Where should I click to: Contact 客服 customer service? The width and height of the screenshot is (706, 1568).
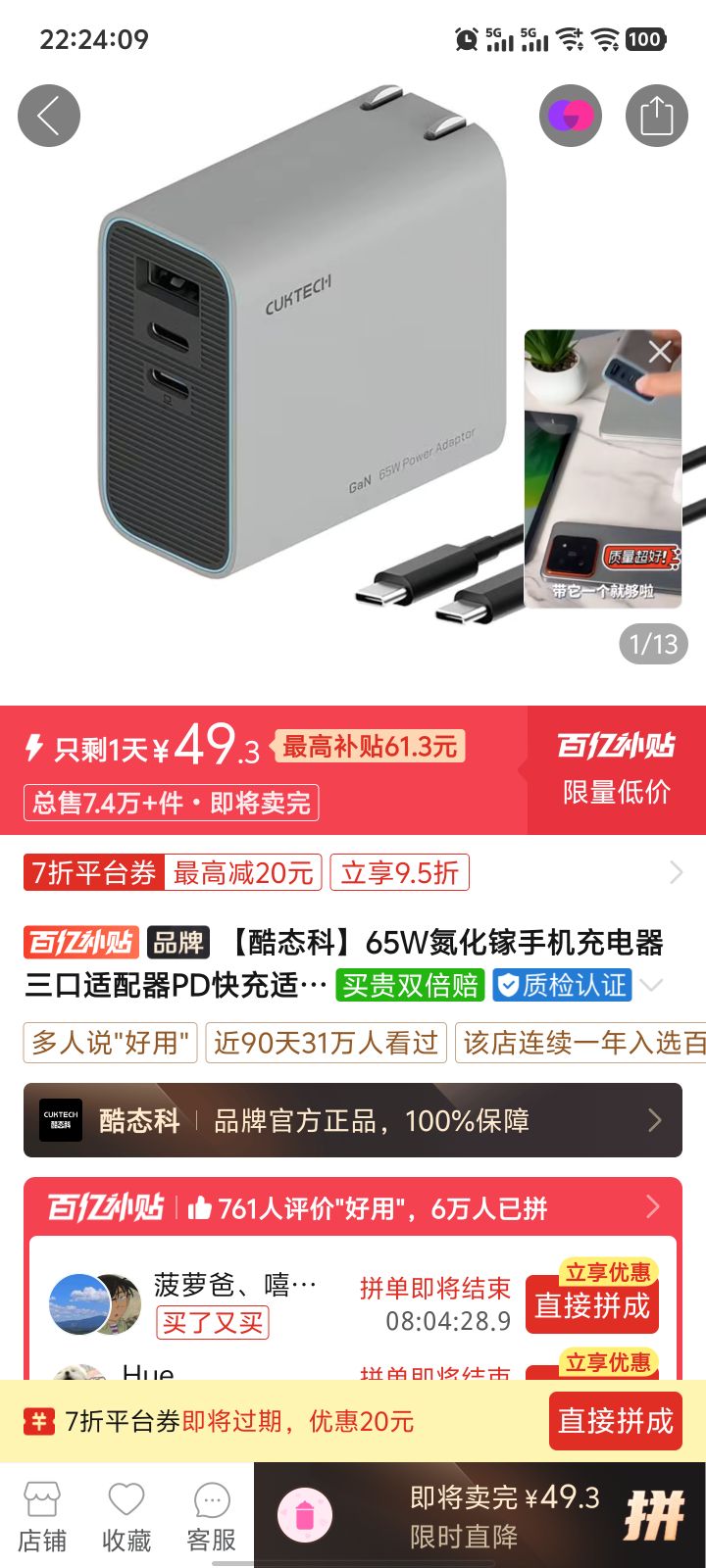pos(212,1517)
